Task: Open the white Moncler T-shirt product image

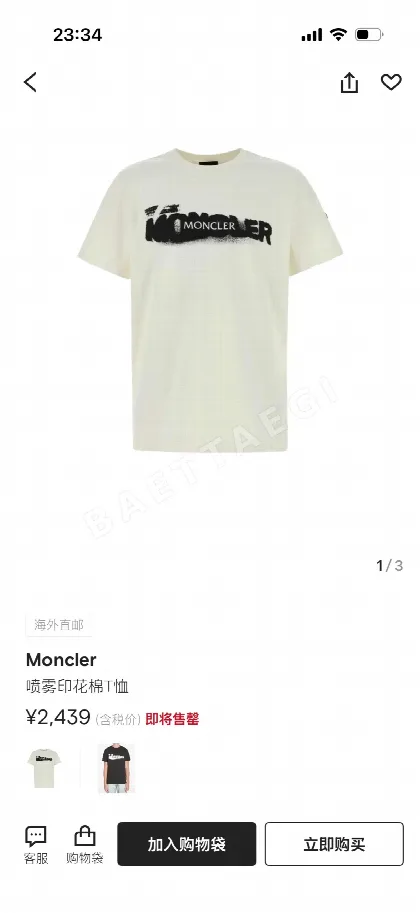Action: coord(210,299)
